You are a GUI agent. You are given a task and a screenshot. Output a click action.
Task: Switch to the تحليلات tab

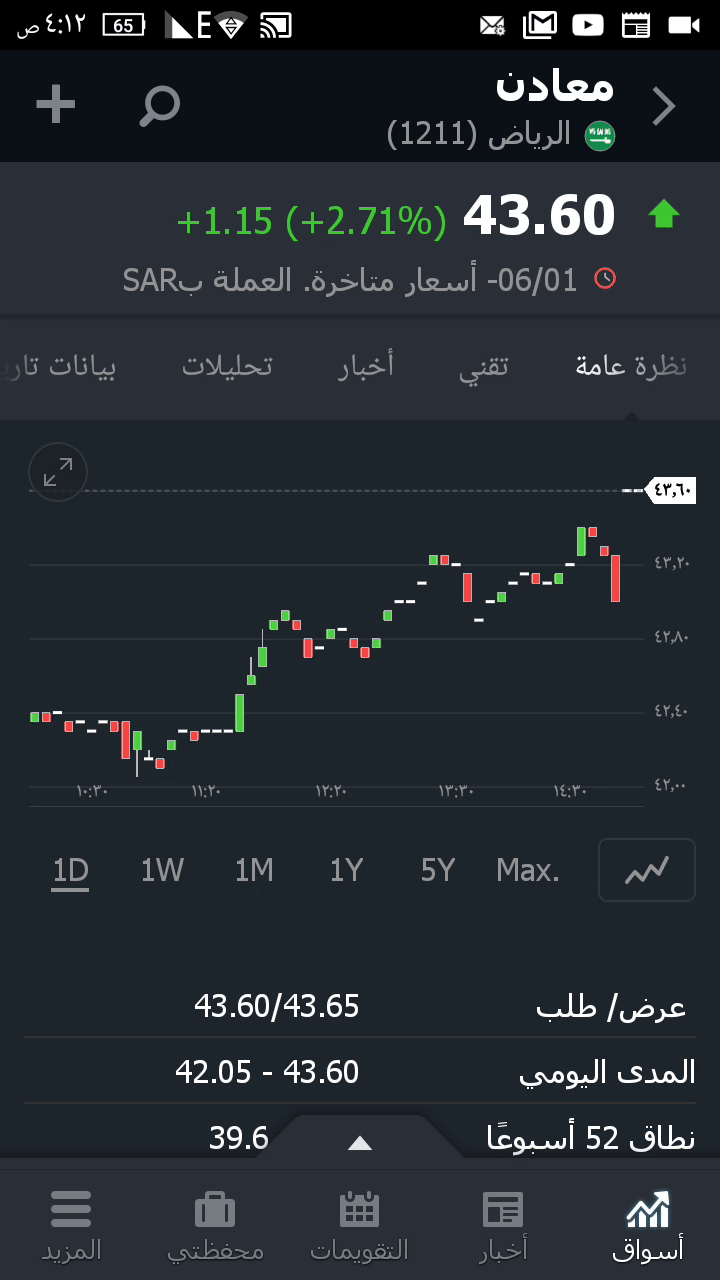227,366
